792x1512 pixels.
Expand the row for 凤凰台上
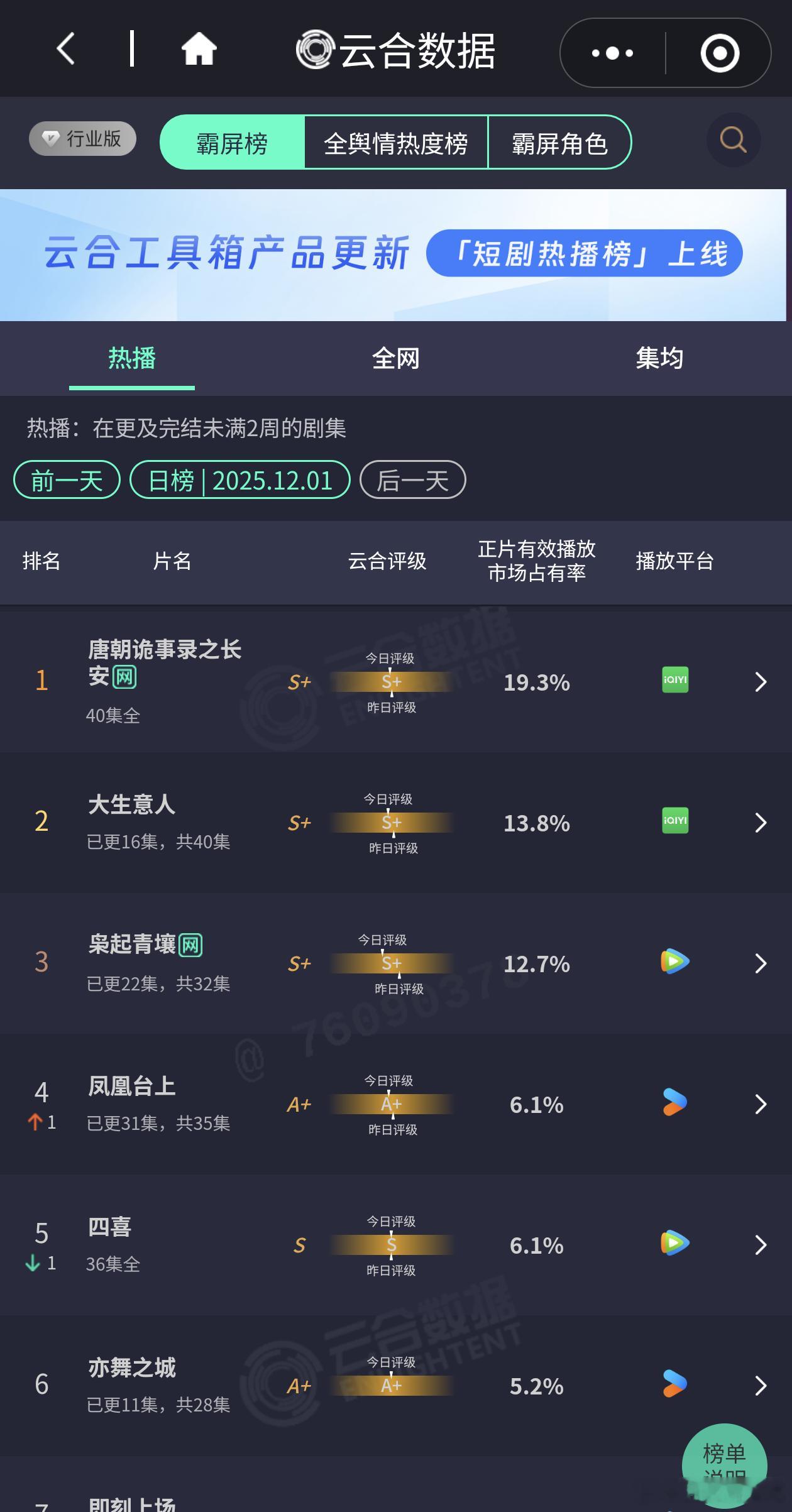(x=762, y=1104)
